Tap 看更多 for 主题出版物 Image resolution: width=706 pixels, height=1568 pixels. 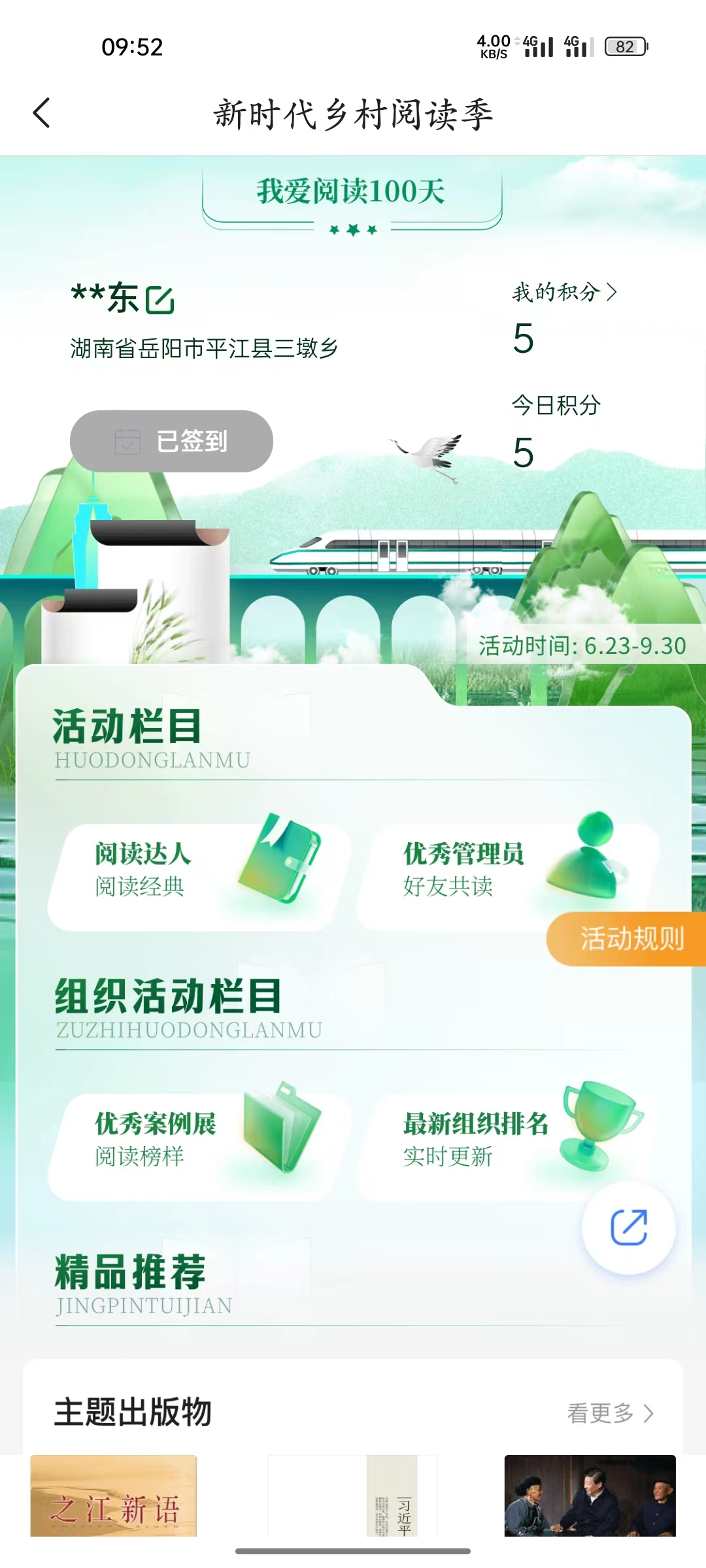pos(609,1413)
